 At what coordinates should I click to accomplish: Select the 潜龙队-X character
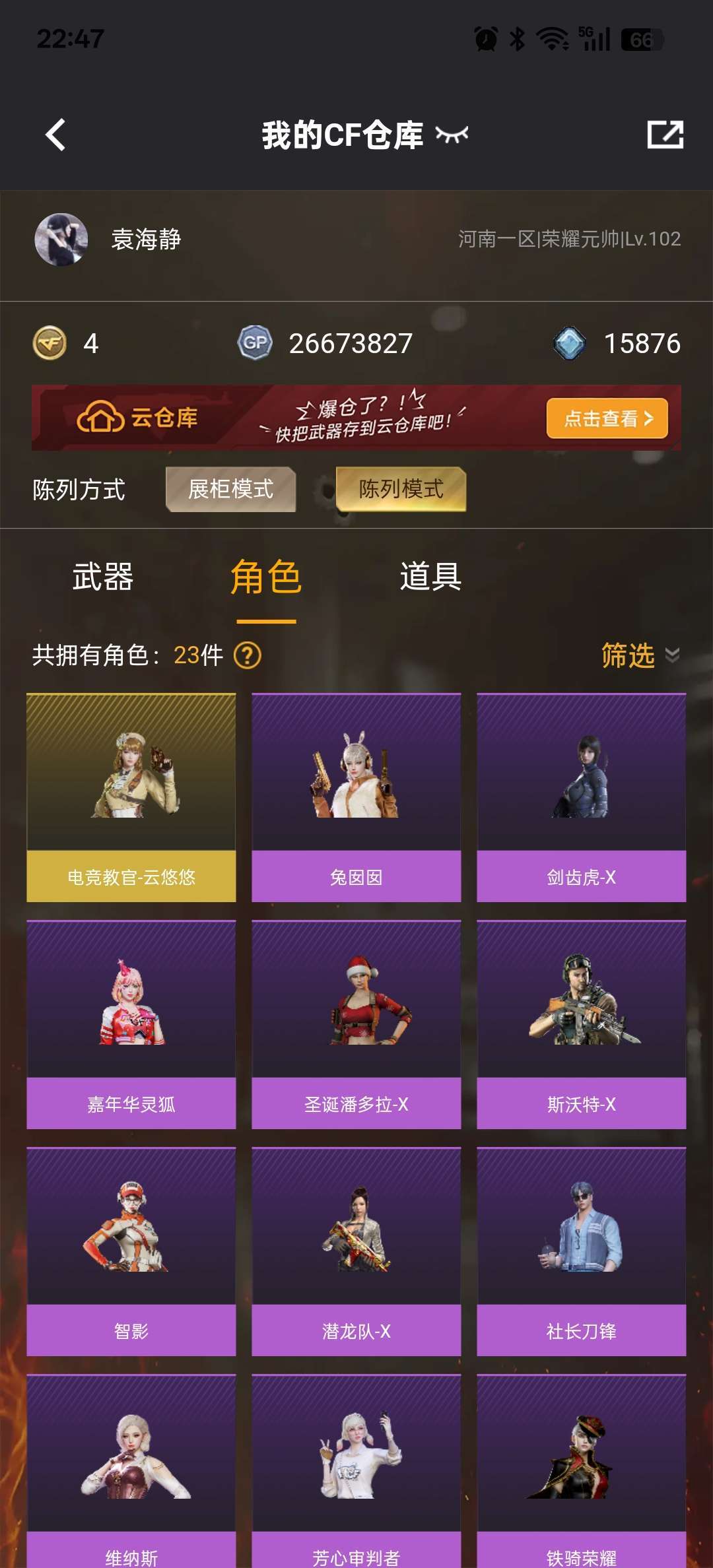tap(356, 1251)
